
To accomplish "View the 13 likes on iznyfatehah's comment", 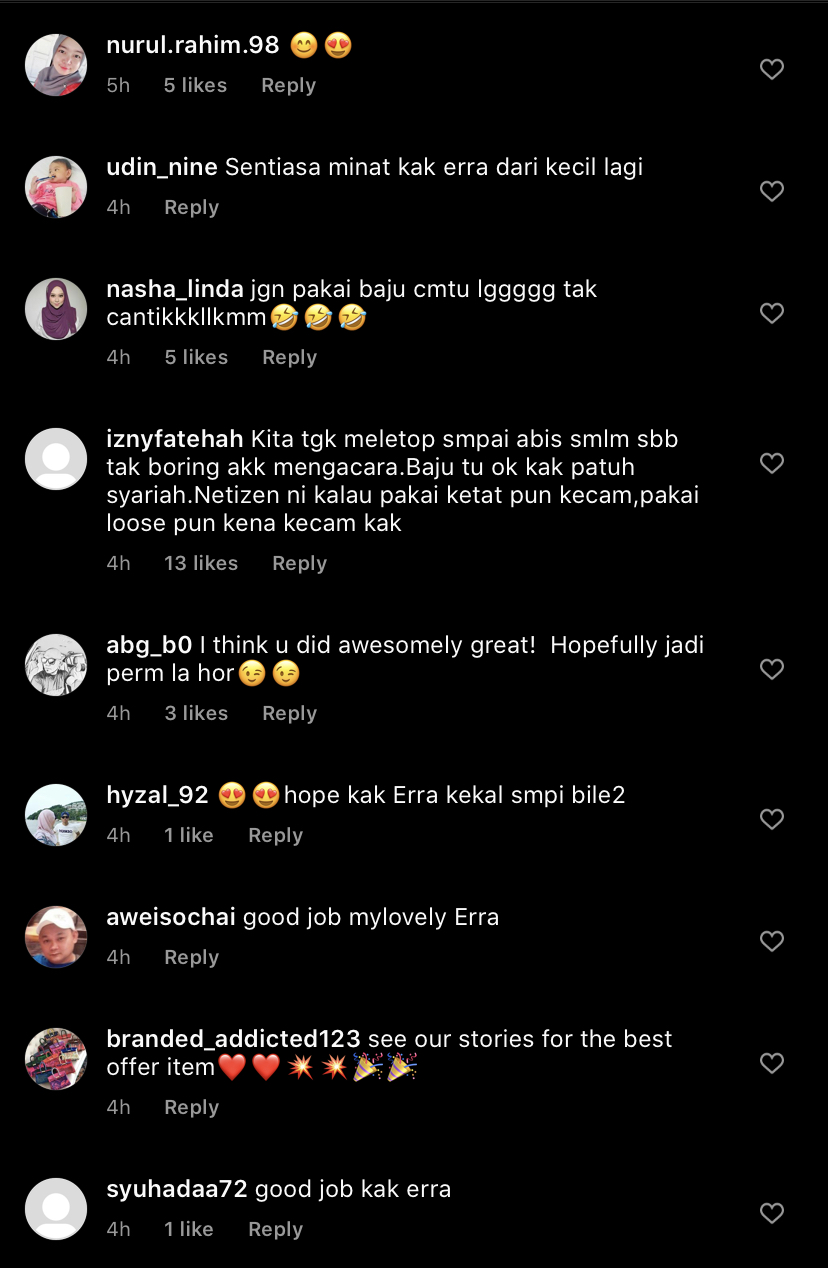I will click(x=201, y=564).
